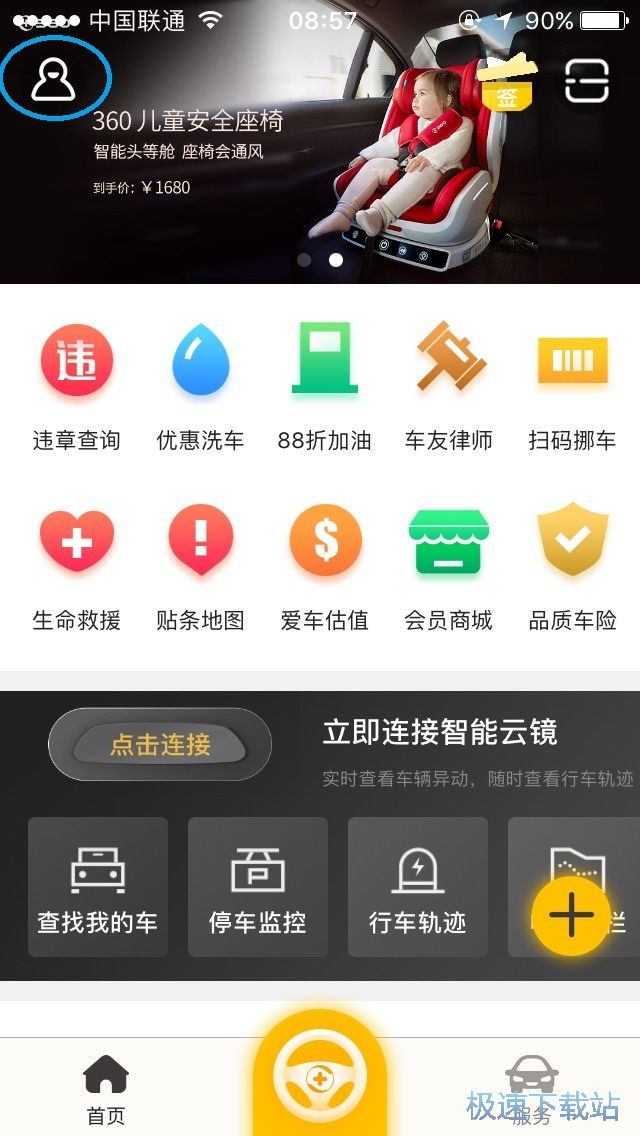This screenshot has height=1136, width=640.
Task: Open 88折加油 fuel discount
Action: pyautogui.click(x=324, y=387)
